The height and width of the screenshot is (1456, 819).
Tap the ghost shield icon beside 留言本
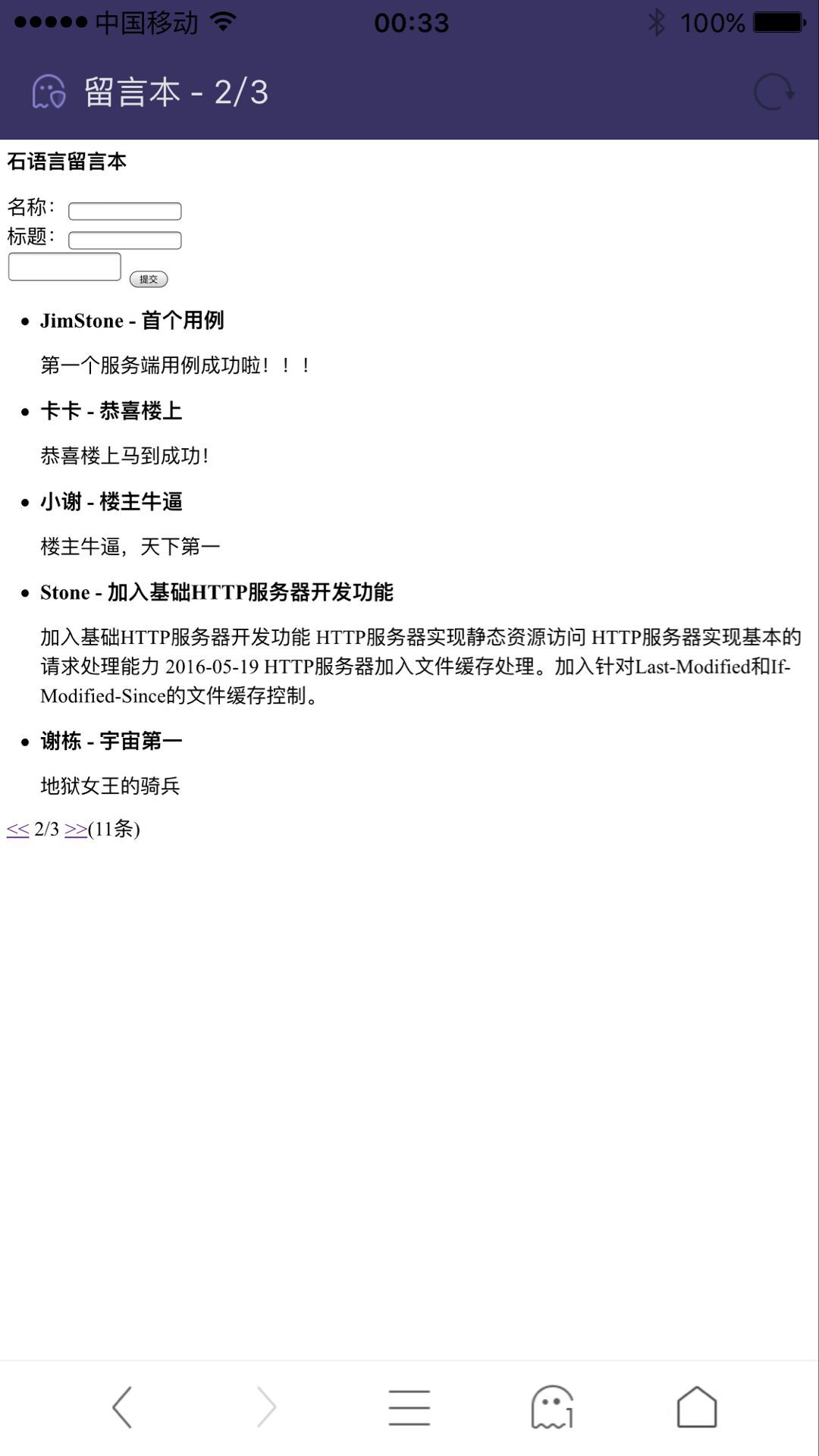(49, 93)
